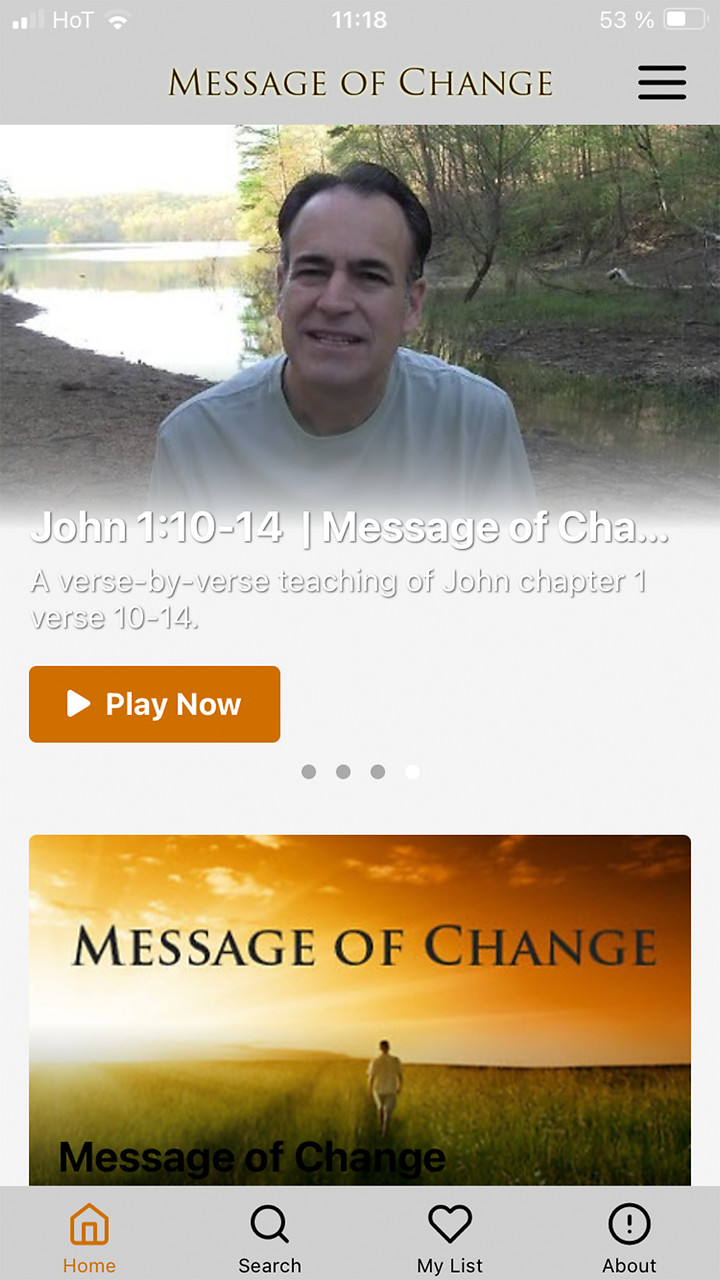Image resolution: width=720 pixels, height=1280 pixels.
Task: Select the Home icon in bottom navigation
Action: pos(89,1232)
